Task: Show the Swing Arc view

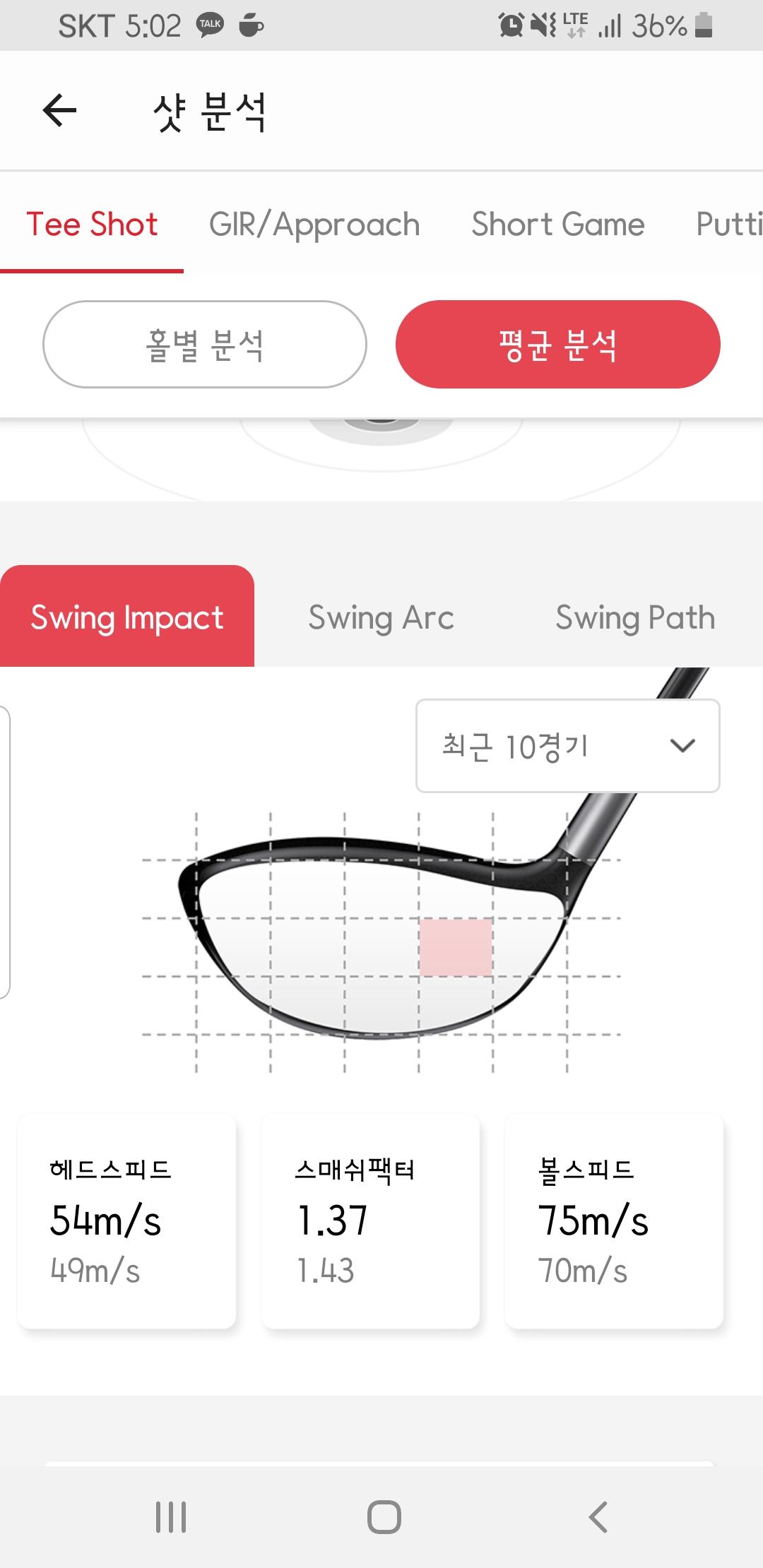Action: coord(381,617)
